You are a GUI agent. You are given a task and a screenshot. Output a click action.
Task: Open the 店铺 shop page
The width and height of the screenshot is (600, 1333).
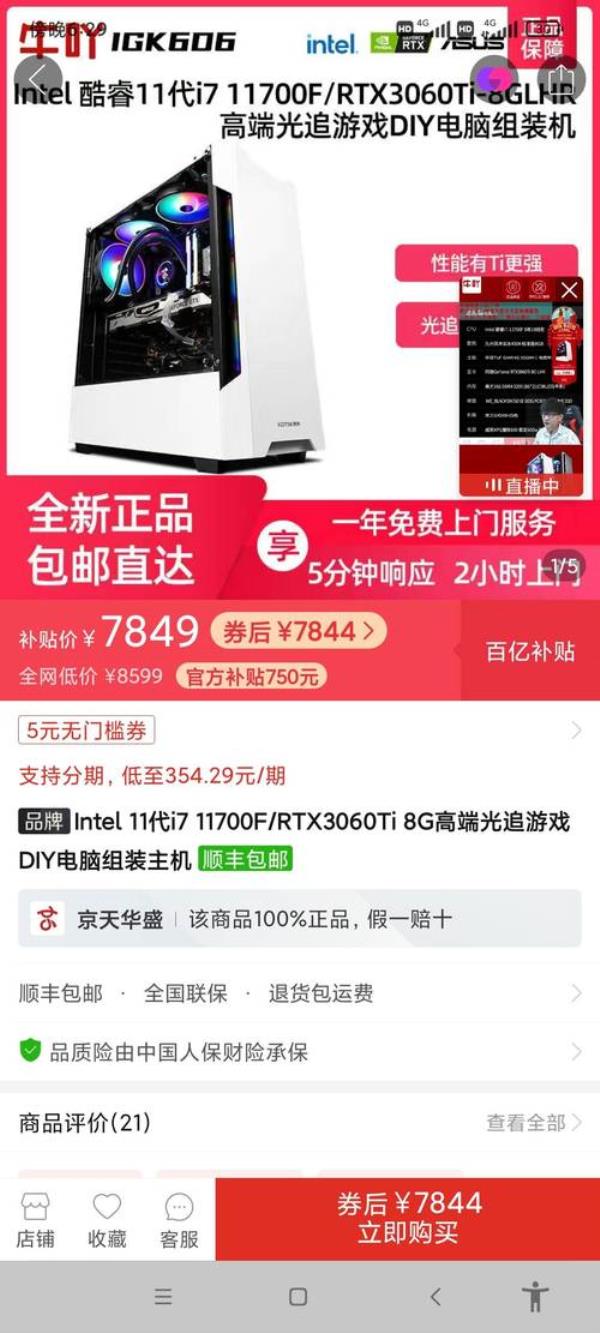tap(36, 1220)
